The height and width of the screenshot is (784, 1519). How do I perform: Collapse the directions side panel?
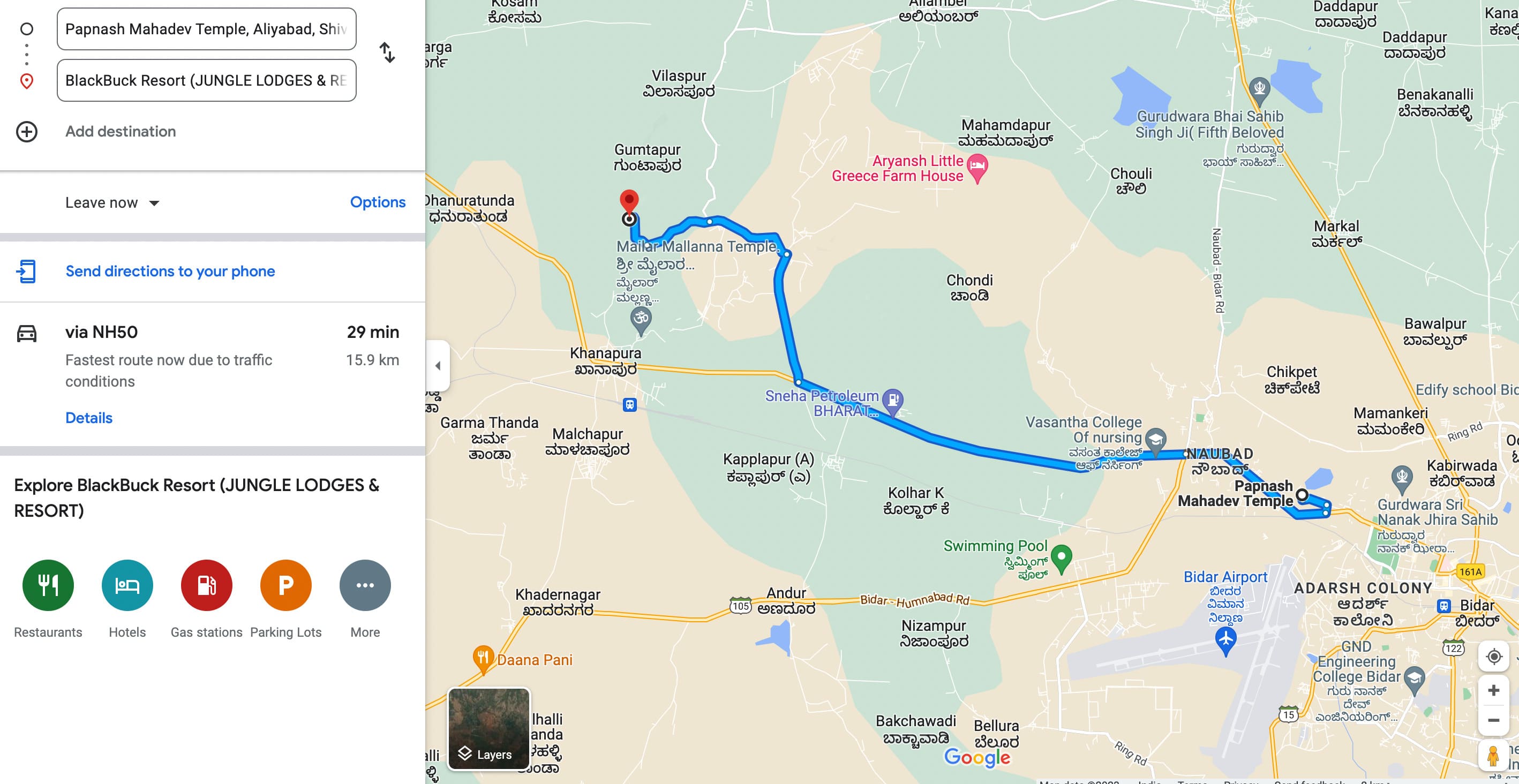point(438,365)
